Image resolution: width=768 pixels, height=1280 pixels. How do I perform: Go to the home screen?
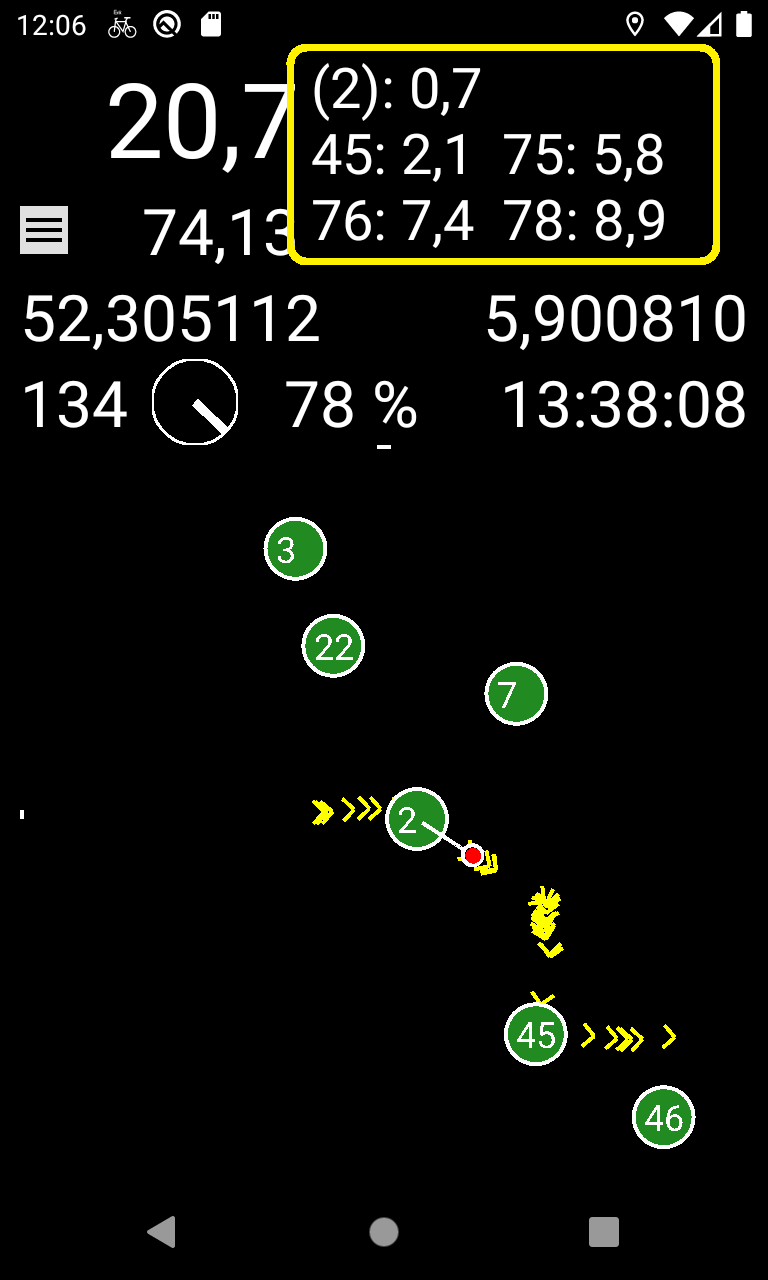[x=384, y=1232]
